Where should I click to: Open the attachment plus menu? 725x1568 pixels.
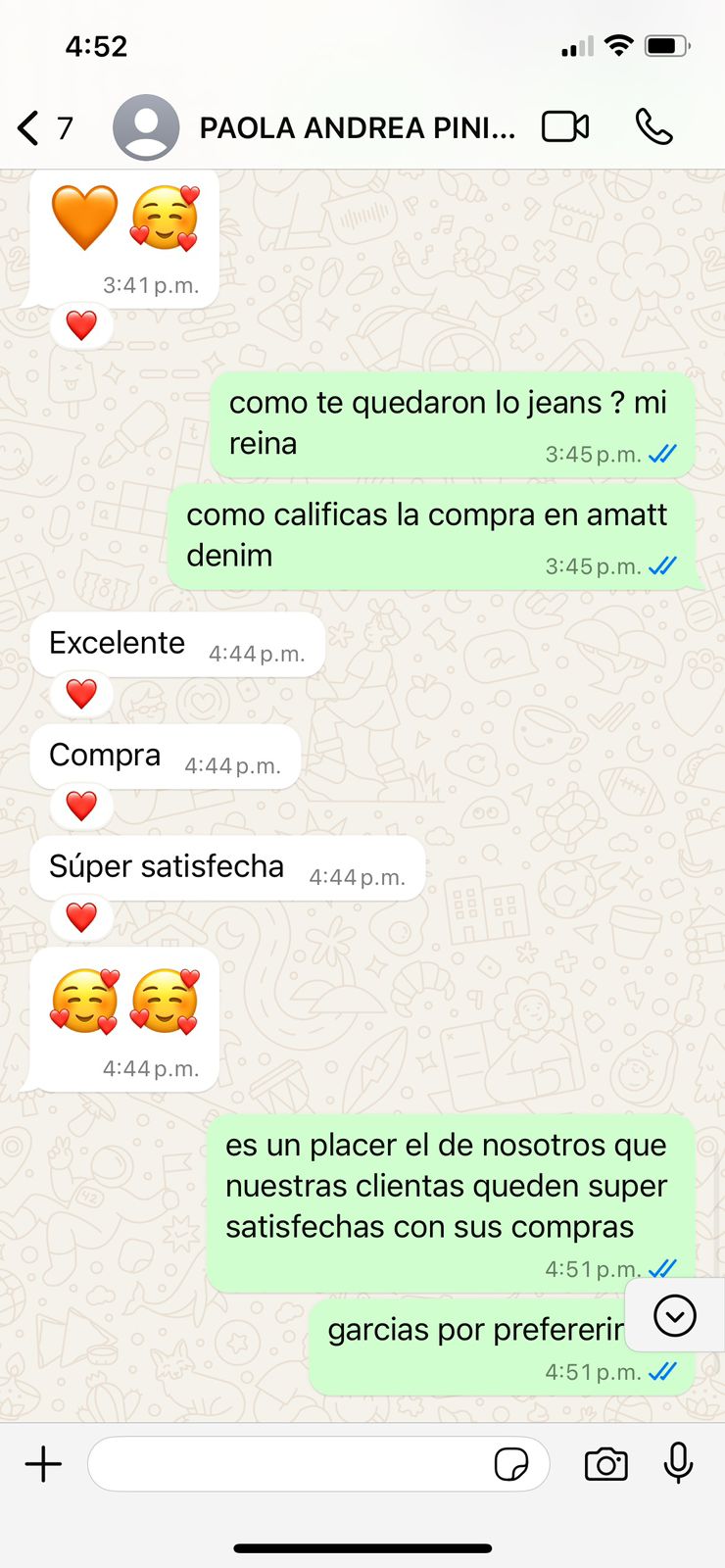[43, 1464]
